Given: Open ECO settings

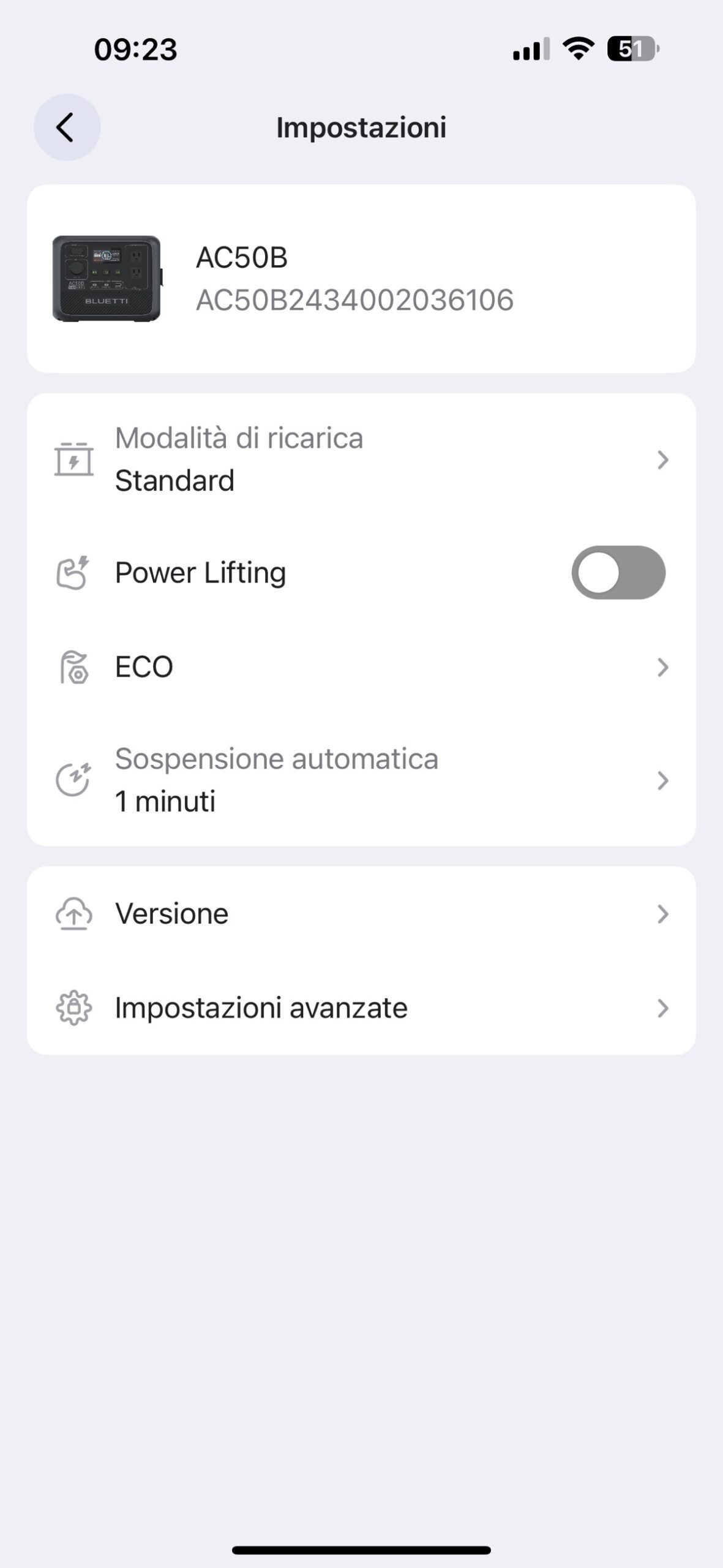Looking at the screenshot, I should (361, 667).
